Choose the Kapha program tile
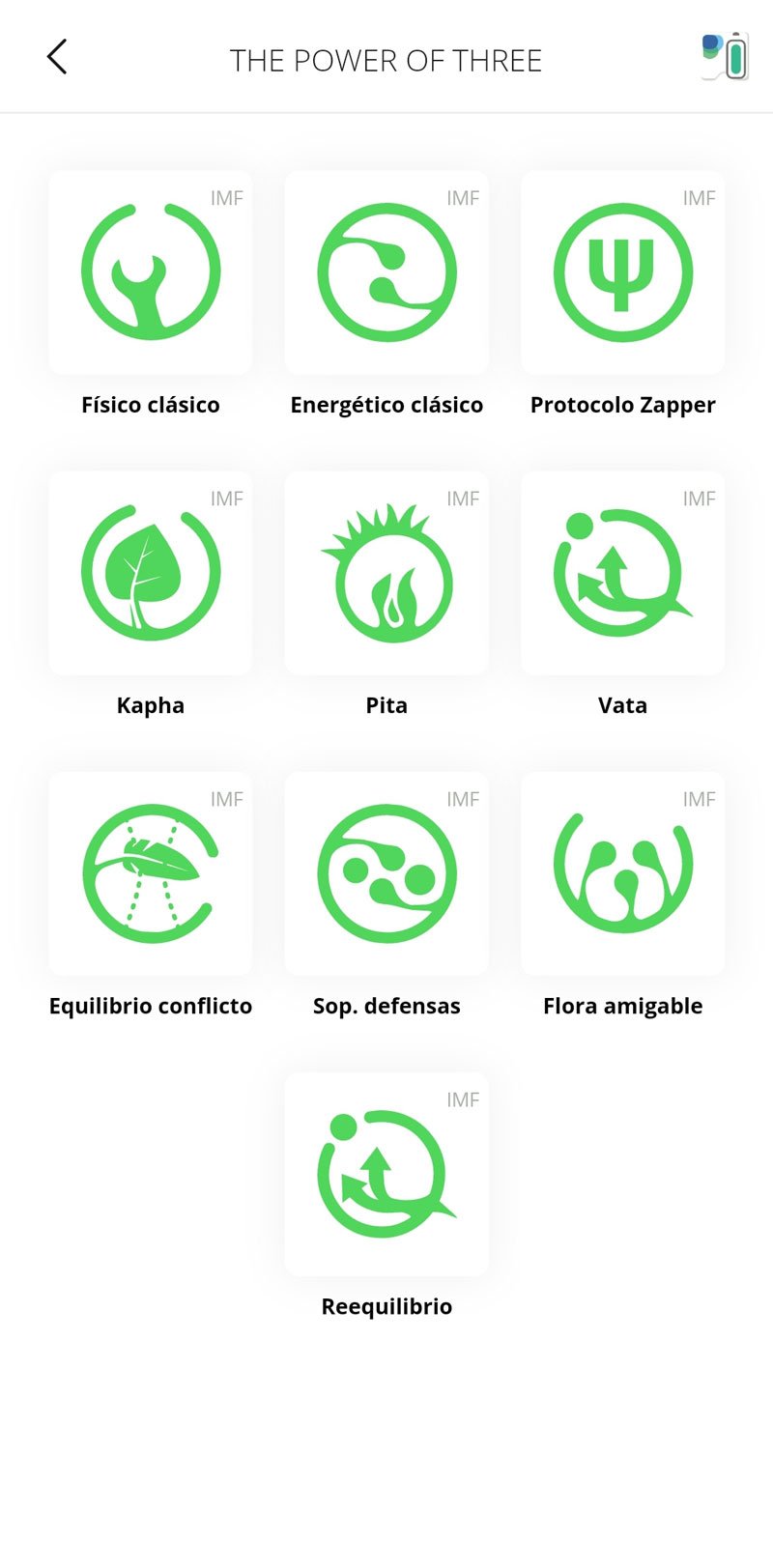Image resolution: width=773 pixels, height=1568 pixels. 151,574
